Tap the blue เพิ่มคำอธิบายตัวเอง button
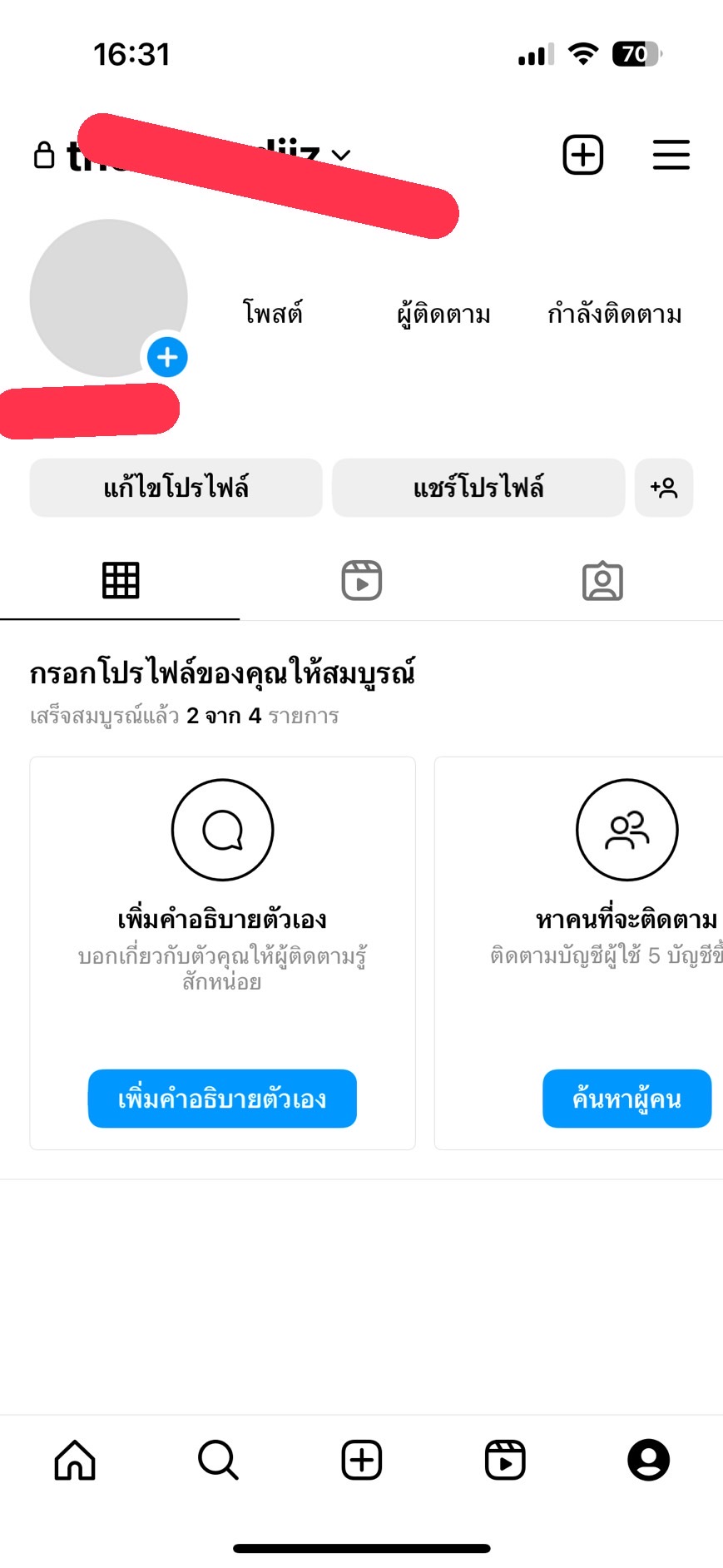Image resolution: width=723 pixels, height=1568 pixels. click(x=222, y=1099)
